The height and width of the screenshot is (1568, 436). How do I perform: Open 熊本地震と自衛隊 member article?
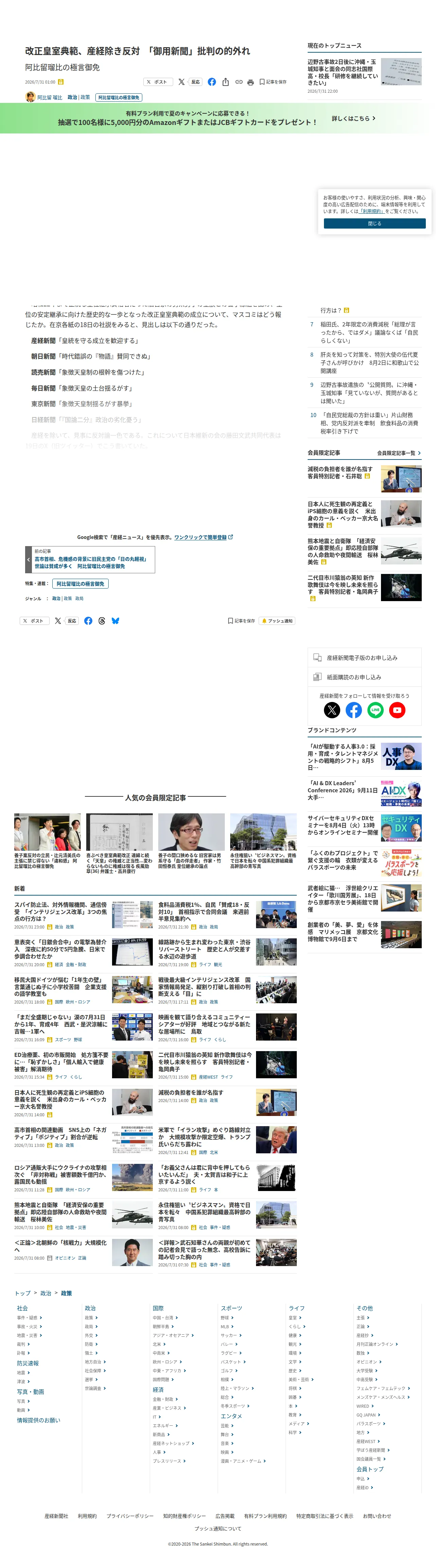point(342,552)
